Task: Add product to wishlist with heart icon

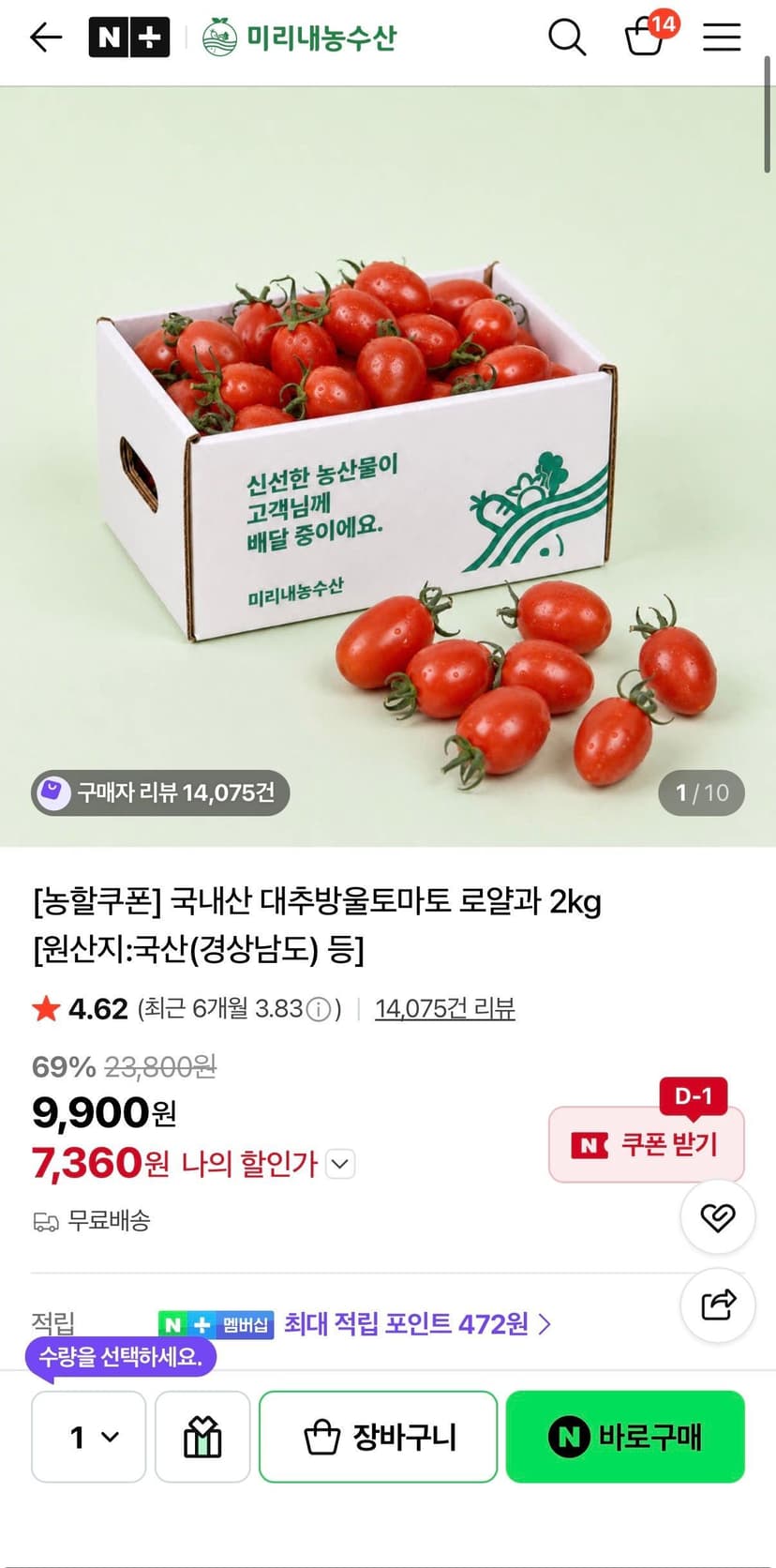Action: click(x=718, y=1217)
